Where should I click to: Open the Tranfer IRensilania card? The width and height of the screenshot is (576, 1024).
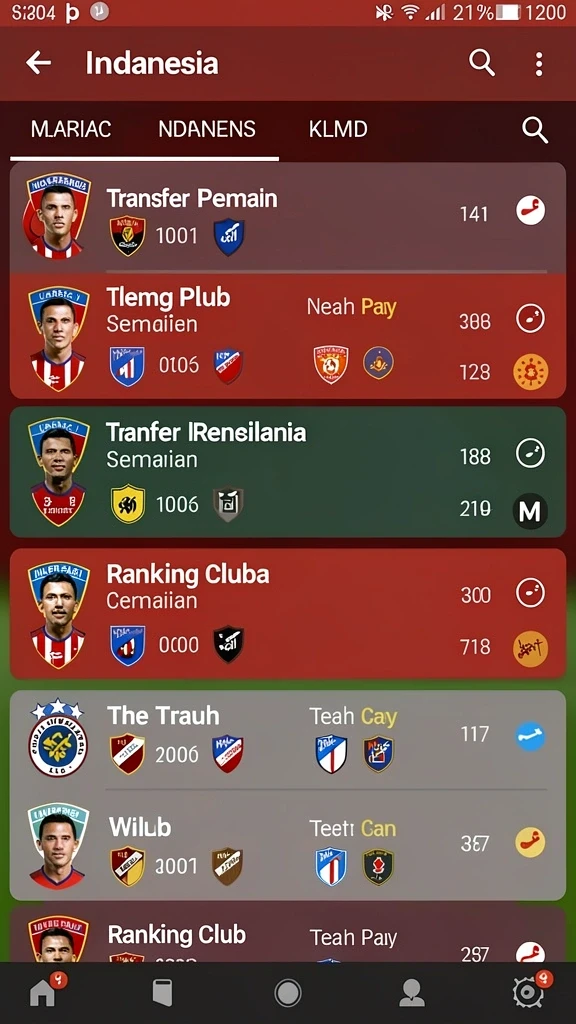(x=287, y=472)
